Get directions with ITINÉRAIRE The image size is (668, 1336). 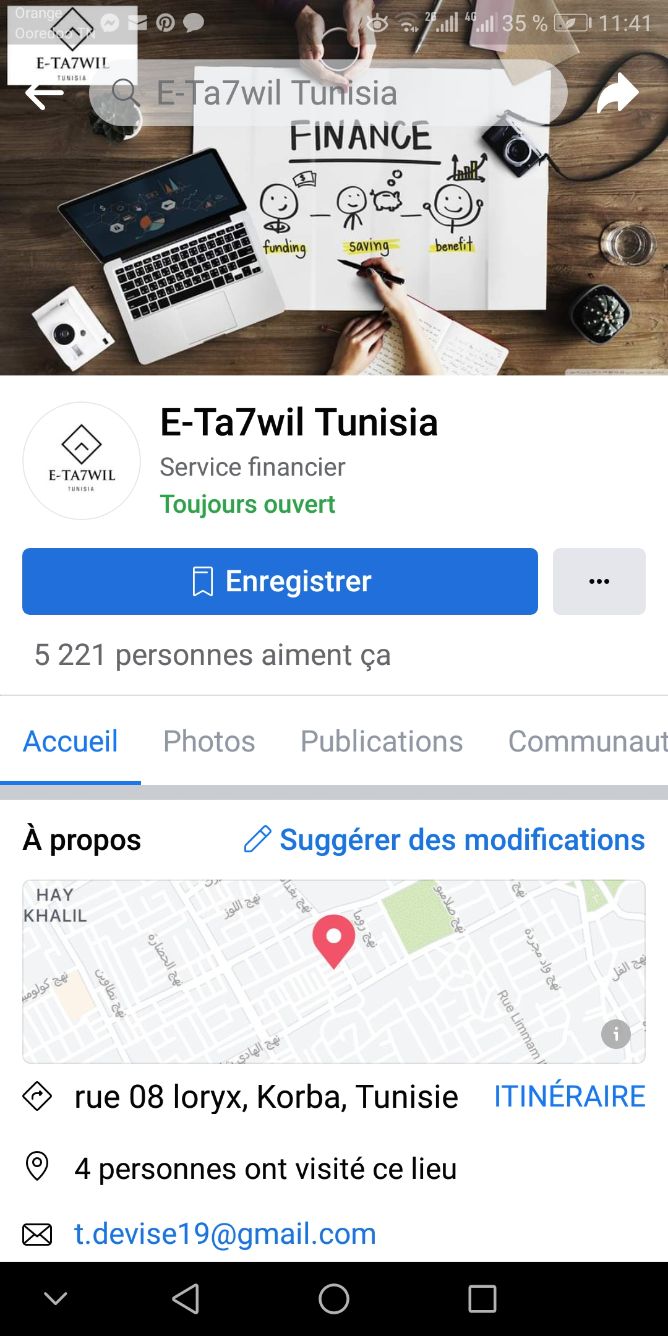(x=569, y=1097)
